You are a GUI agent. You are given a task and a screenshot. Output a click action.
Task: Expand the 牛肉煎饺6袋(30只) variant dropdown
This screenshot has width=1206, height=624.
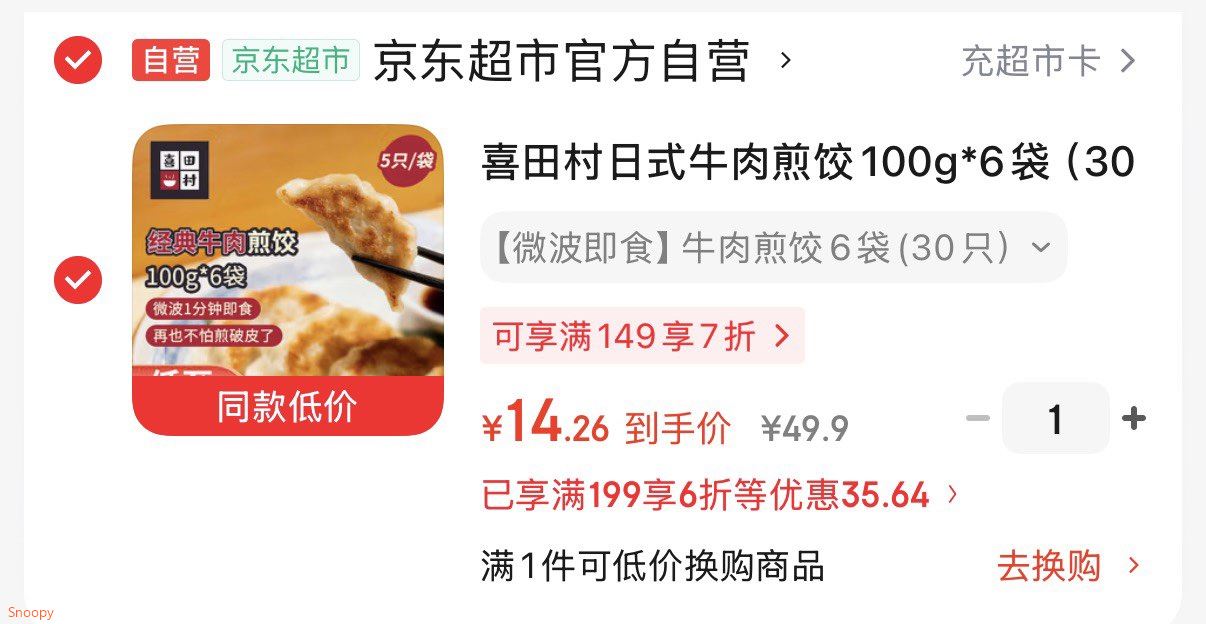tap(773, 247)
